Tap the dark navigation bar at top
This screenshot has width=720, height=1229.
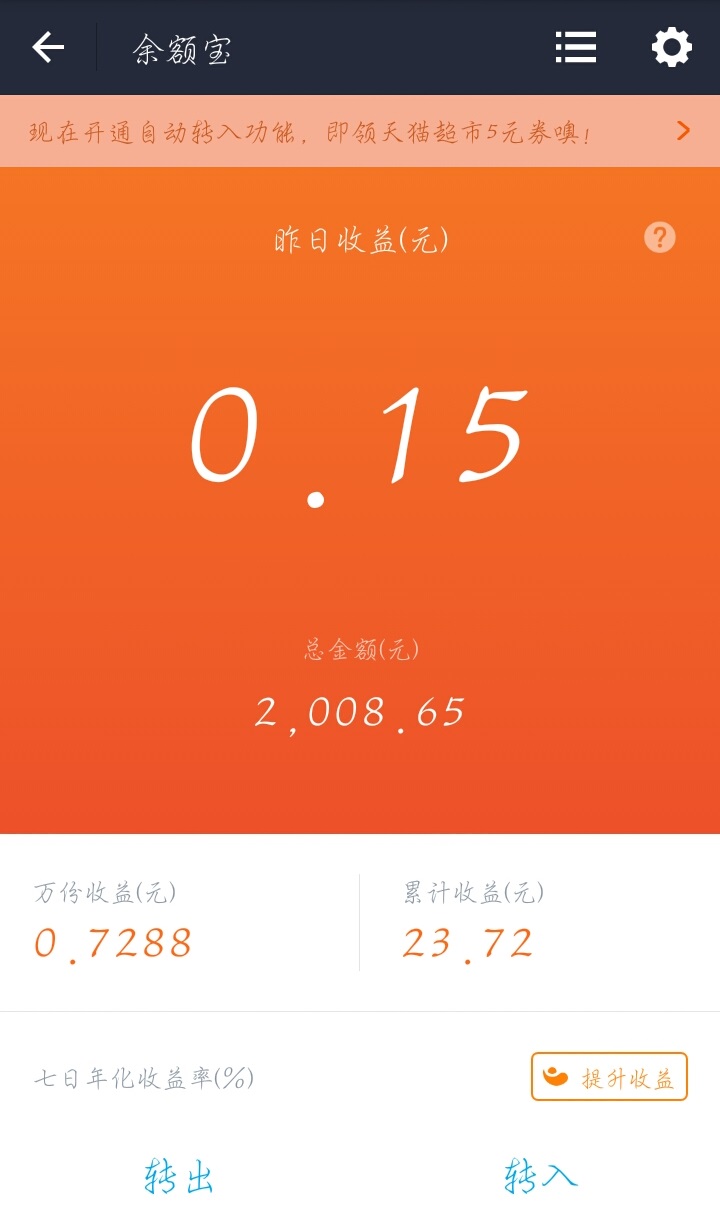click(360, 46)
